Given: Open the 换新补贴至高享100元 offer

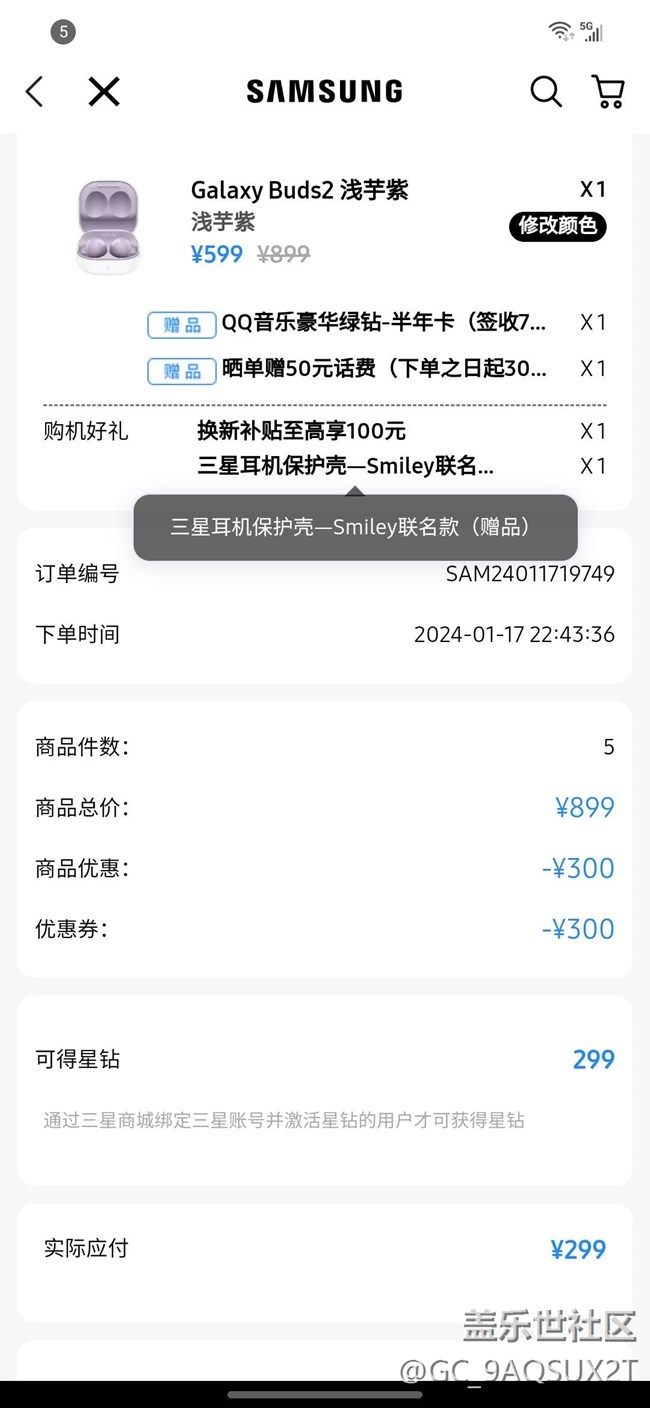Looking at the screenshot, I should [301, 431].
